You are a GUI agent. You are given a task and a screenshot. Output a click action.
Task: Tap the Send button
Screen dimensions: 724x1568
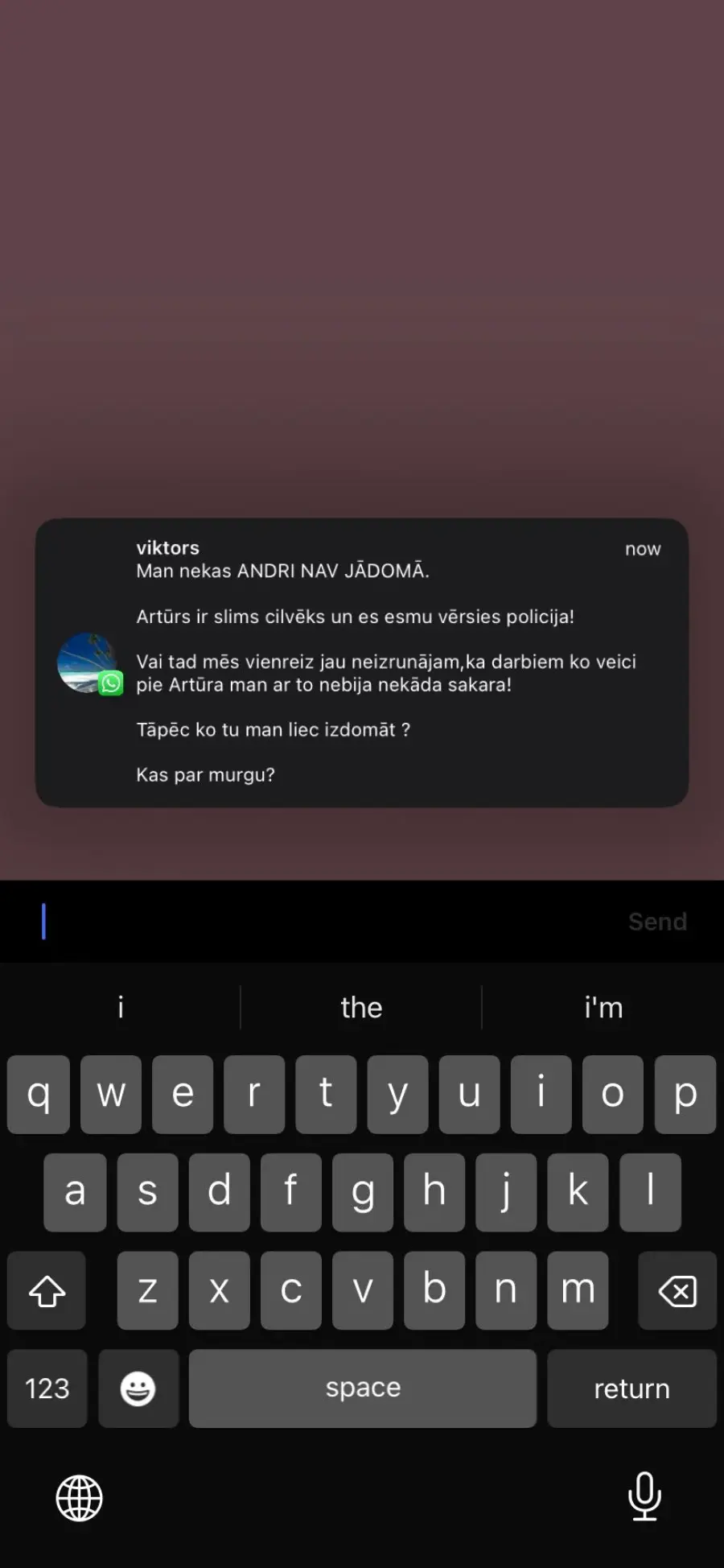pos(657,922)
